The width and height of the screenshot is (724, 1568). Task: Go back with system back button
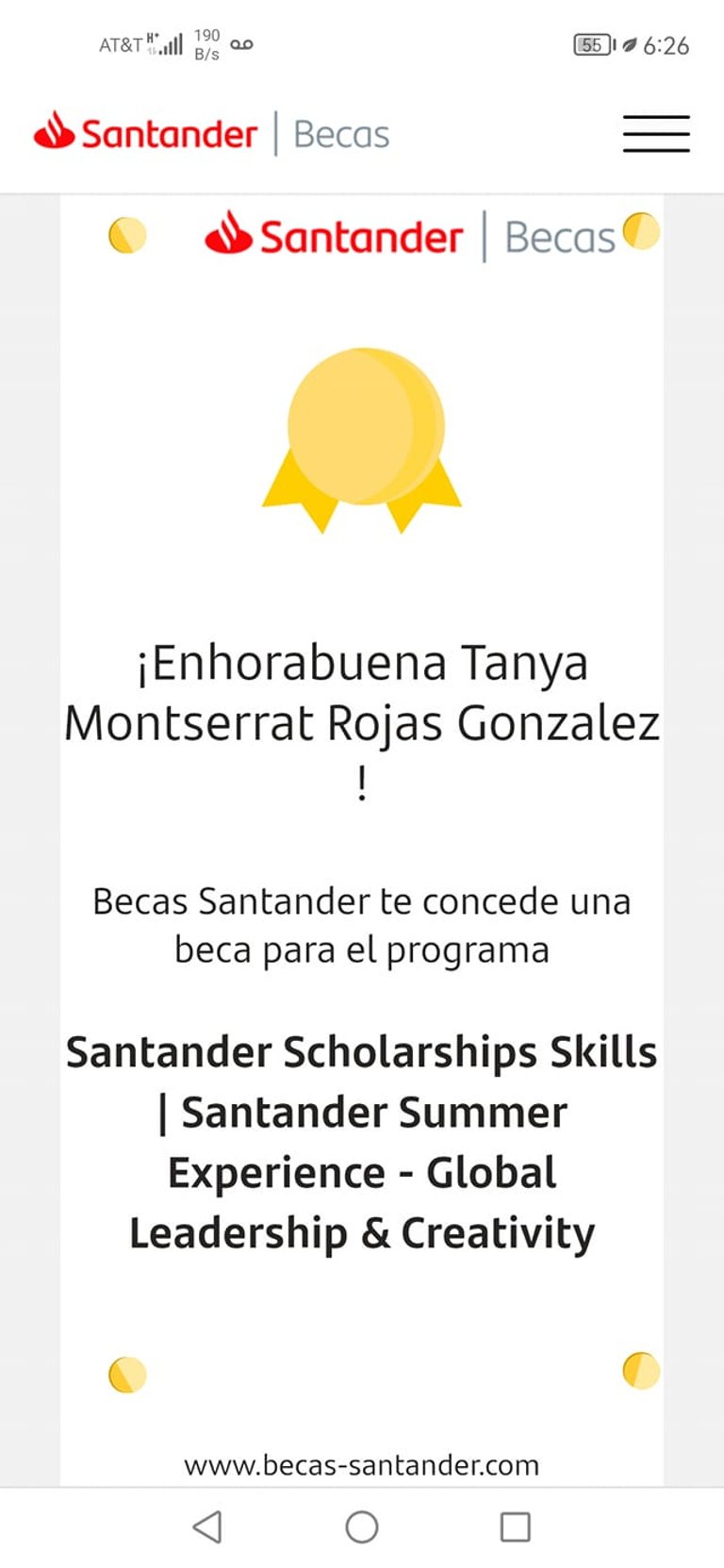click(207, 1527)
